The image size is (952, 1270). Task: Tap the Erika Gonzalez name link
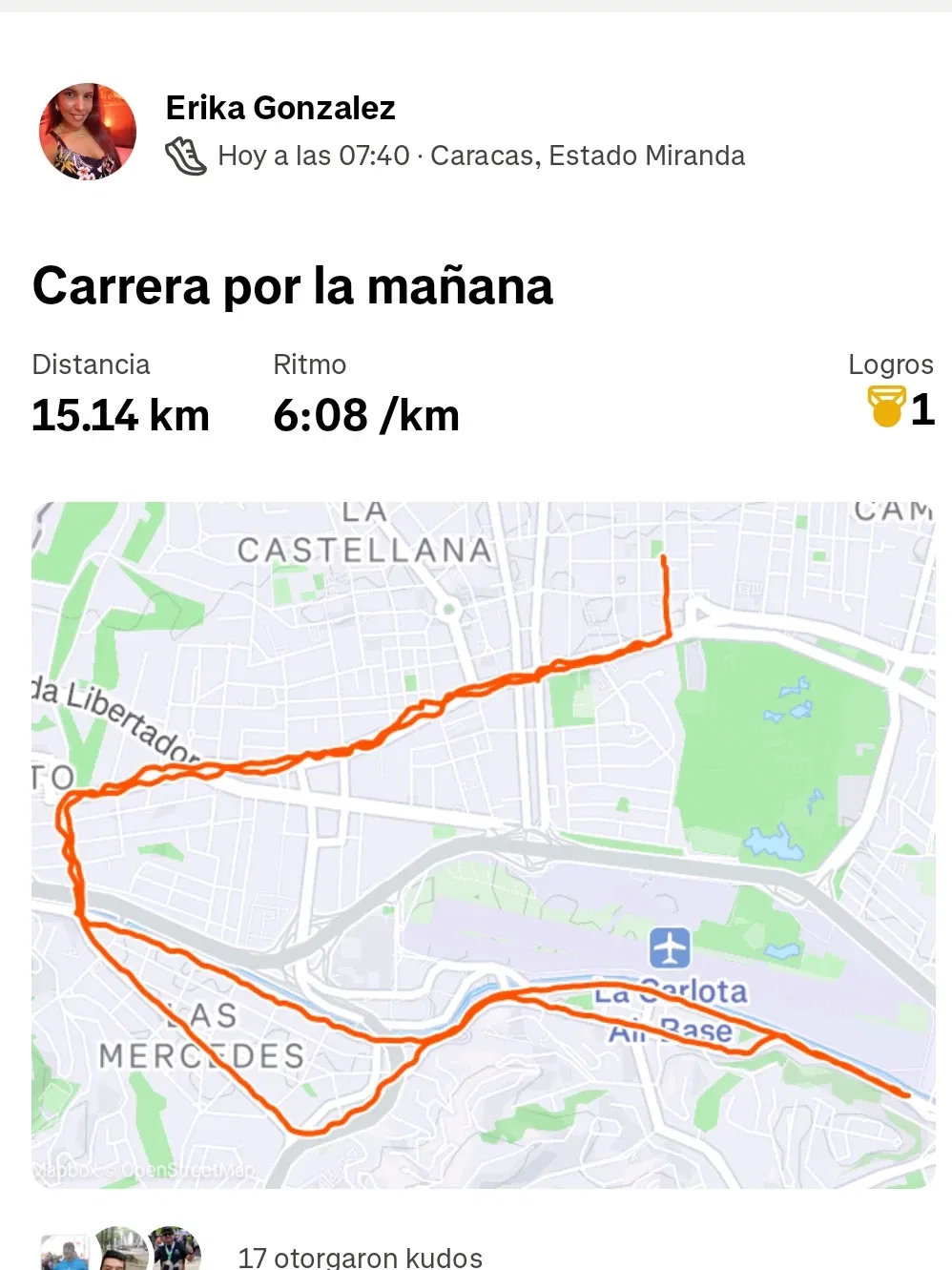tap(280, 108)
